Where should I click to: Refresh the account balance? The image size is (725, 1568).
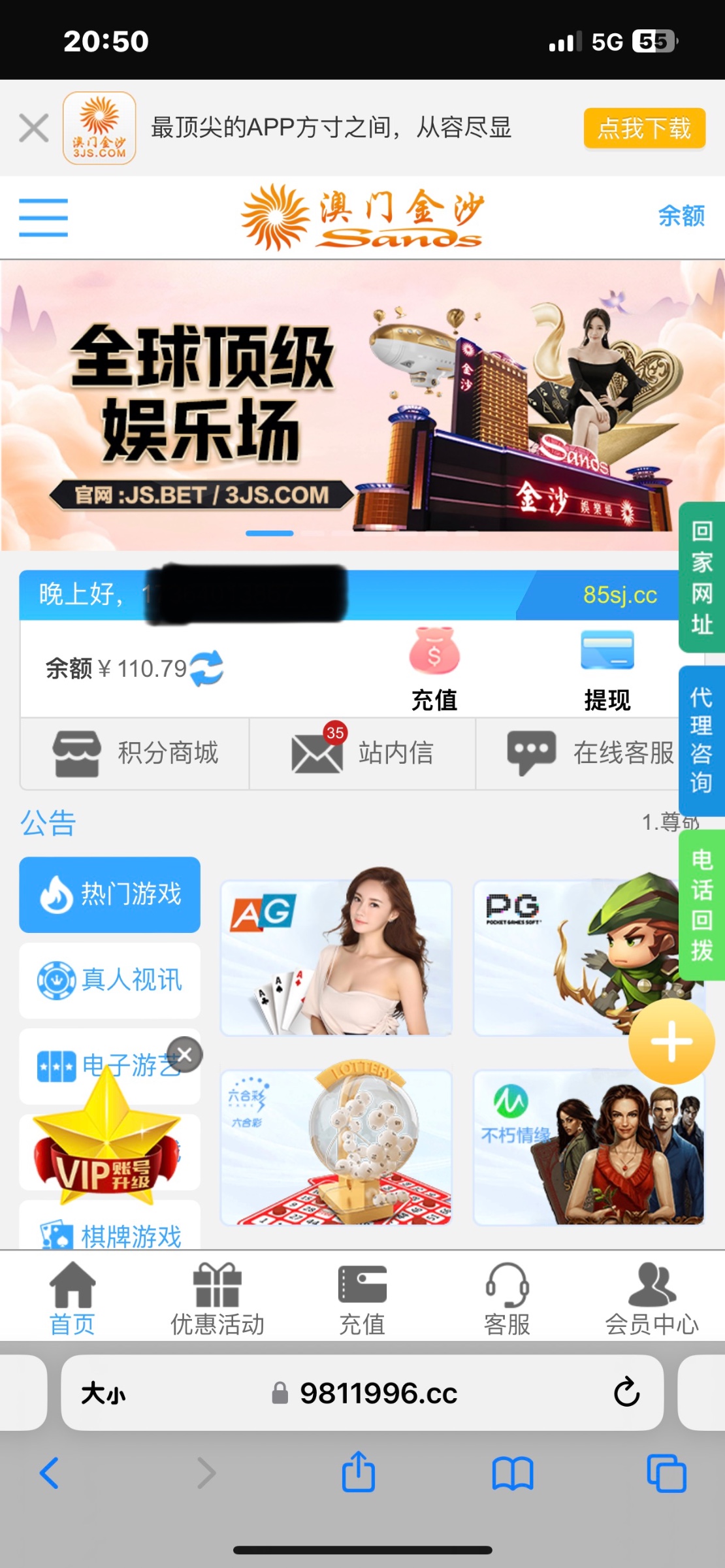tap(206, 668)
